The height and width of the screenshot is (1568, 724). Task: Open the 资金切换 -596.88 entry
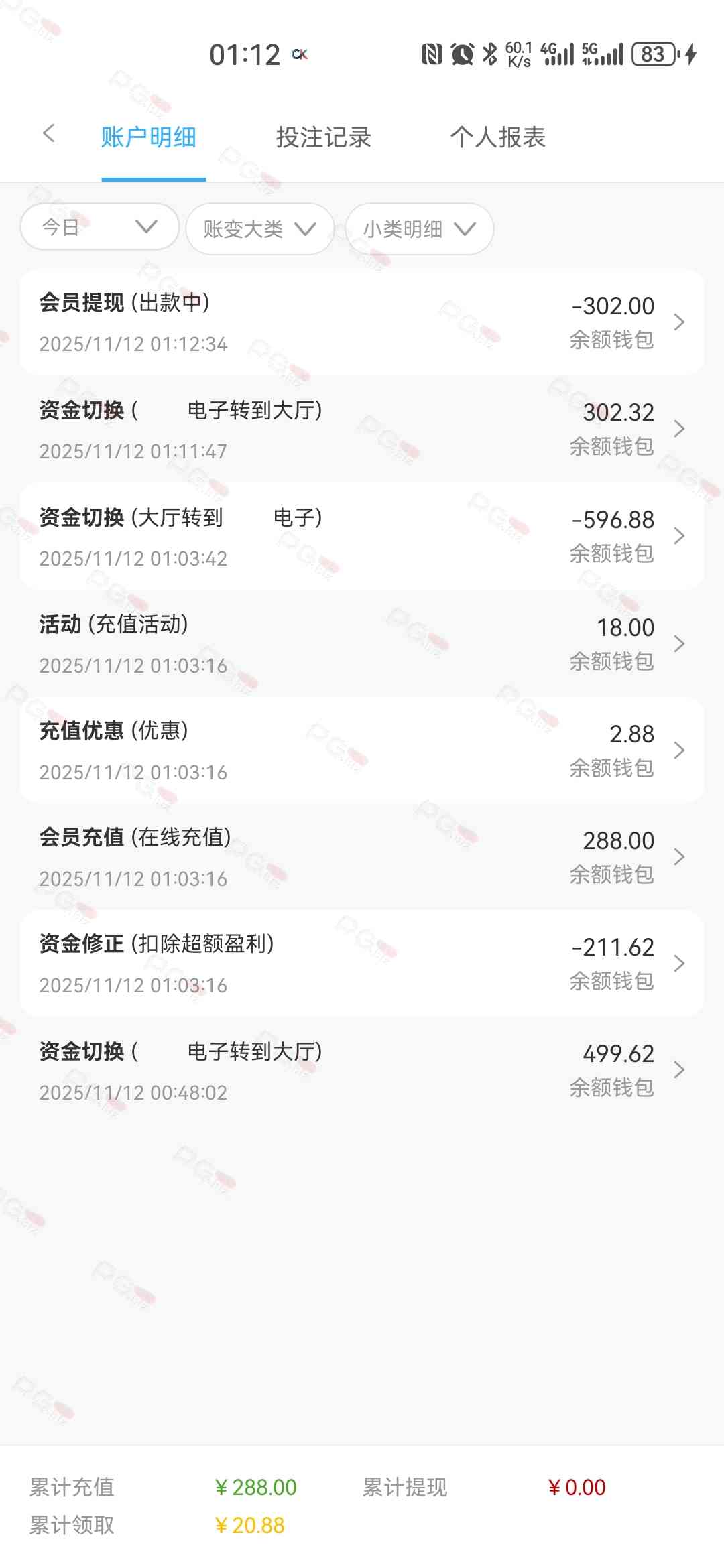tap(362, 536)
